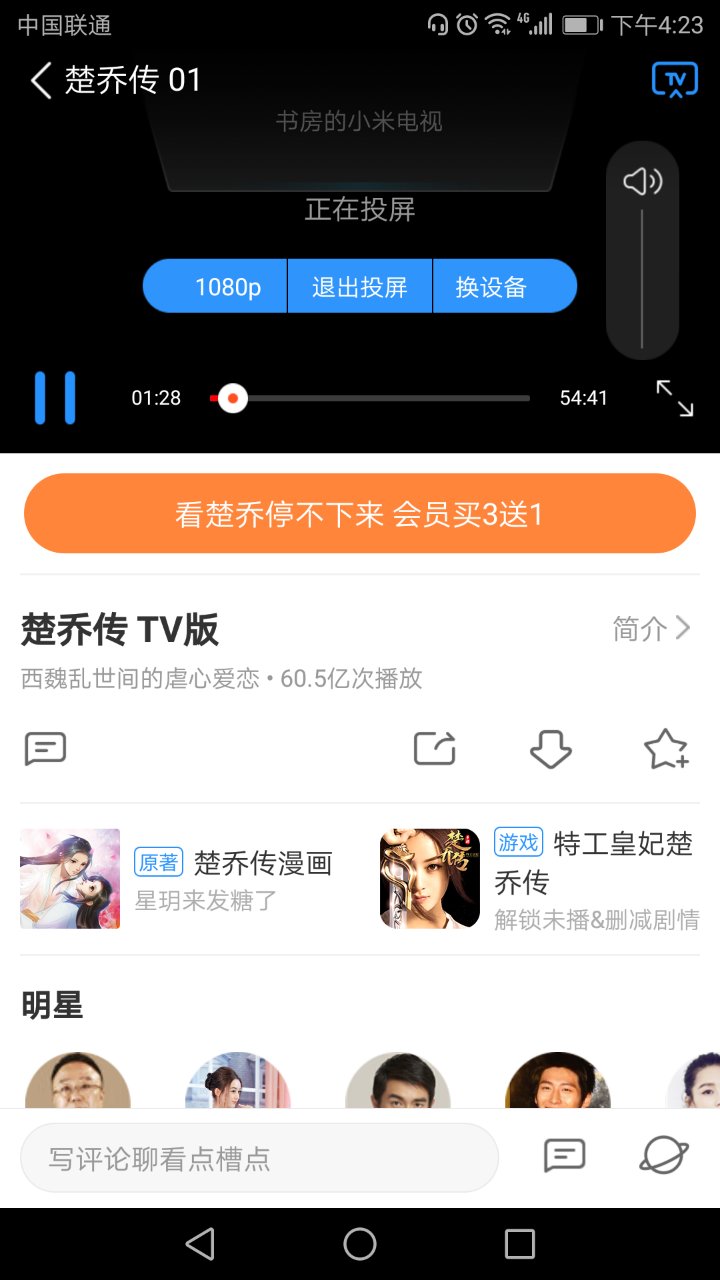
Task: Open the 会员买3送1 membership banner
Action: (x=360, y=514)
